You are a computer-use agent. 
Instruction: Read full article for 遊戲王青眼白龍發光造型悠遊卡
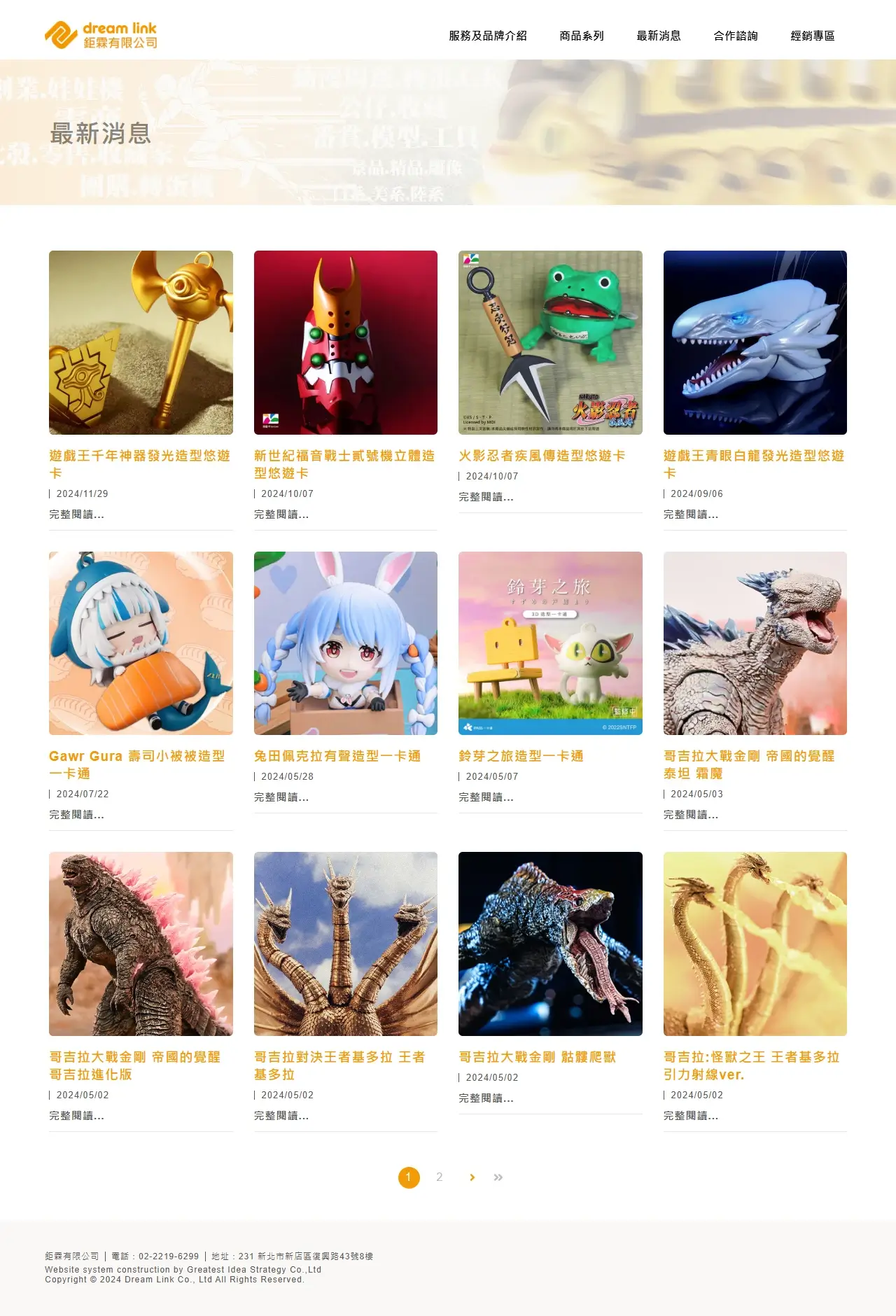(690, 514)
